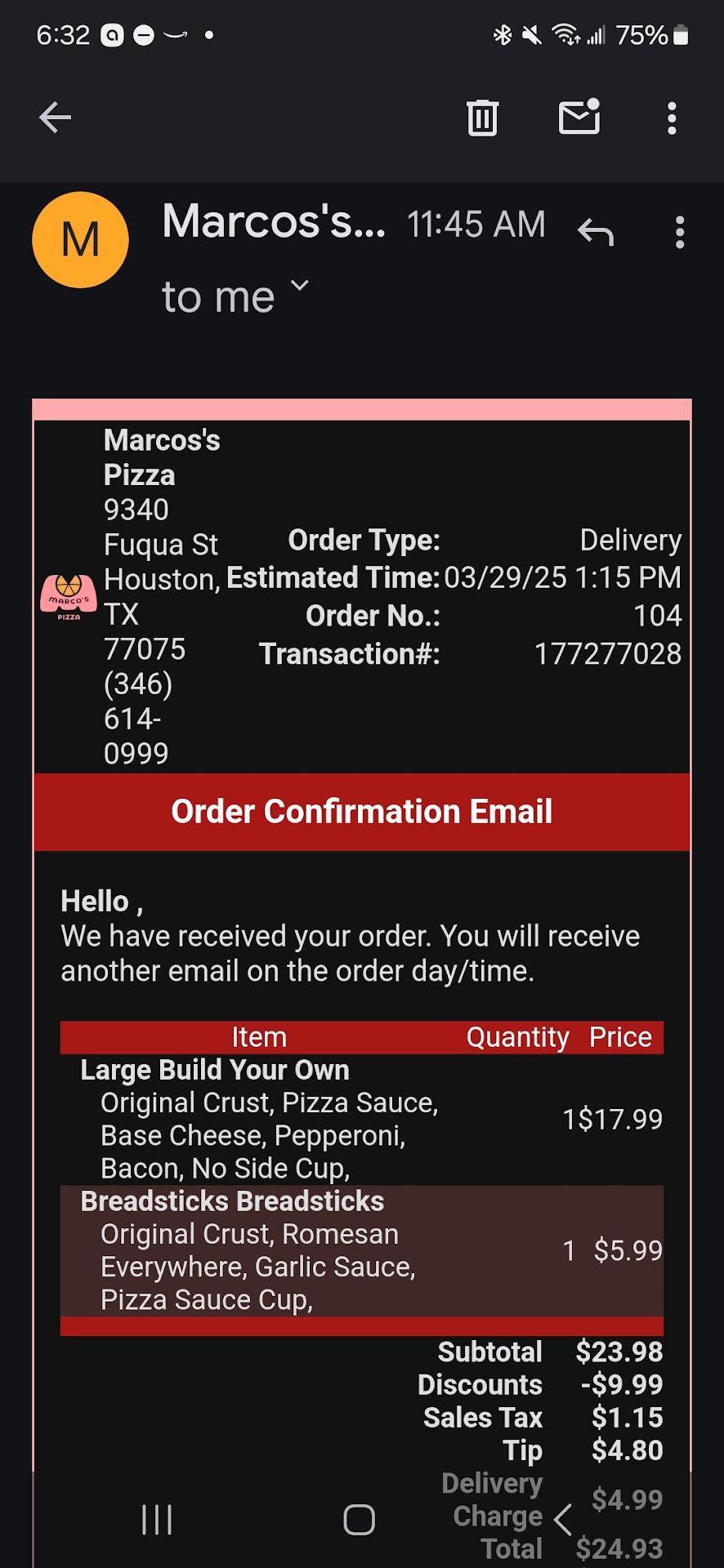724x1568 pixels.
Task: Open the top bar overflow menu
Action: [x=672, y=118]
